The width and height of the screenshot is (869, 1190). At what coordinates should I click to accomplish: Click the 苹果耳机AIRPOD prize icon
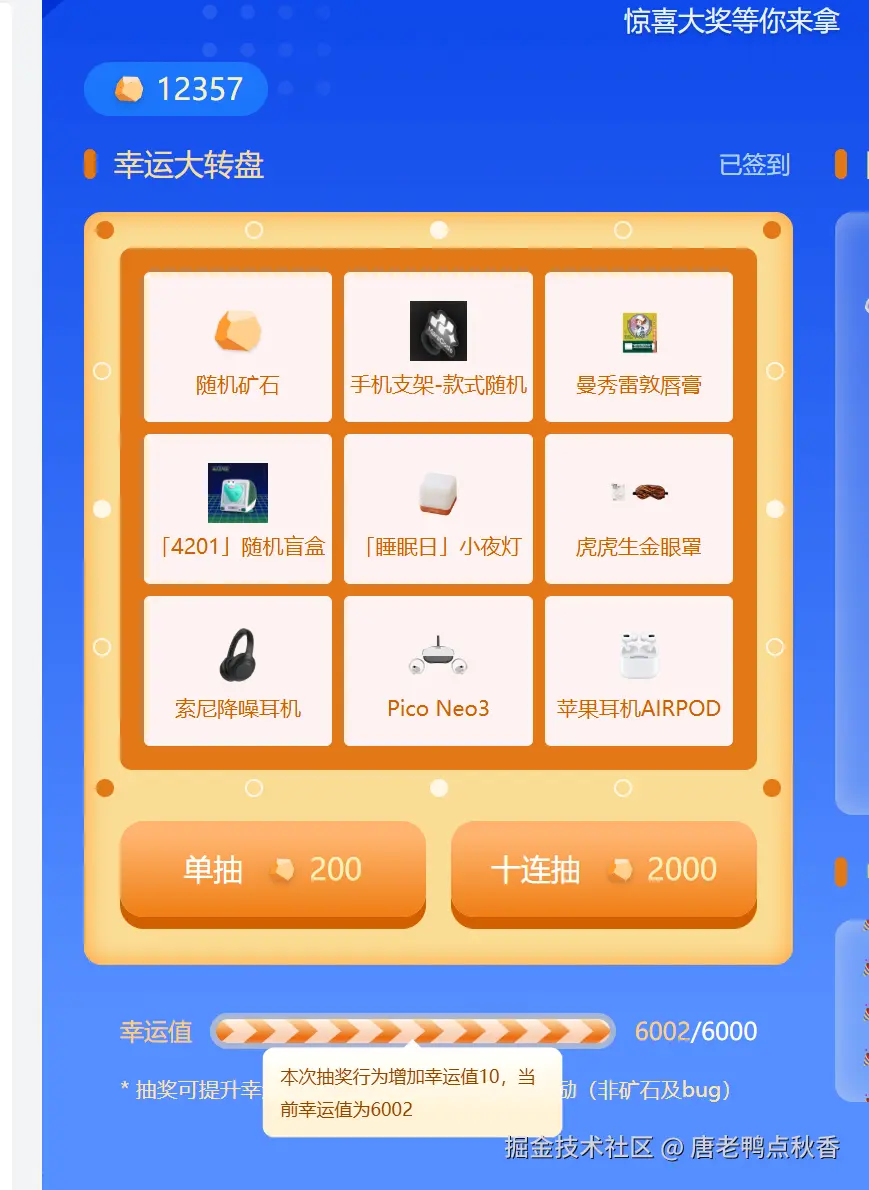[x=639, y=655]
